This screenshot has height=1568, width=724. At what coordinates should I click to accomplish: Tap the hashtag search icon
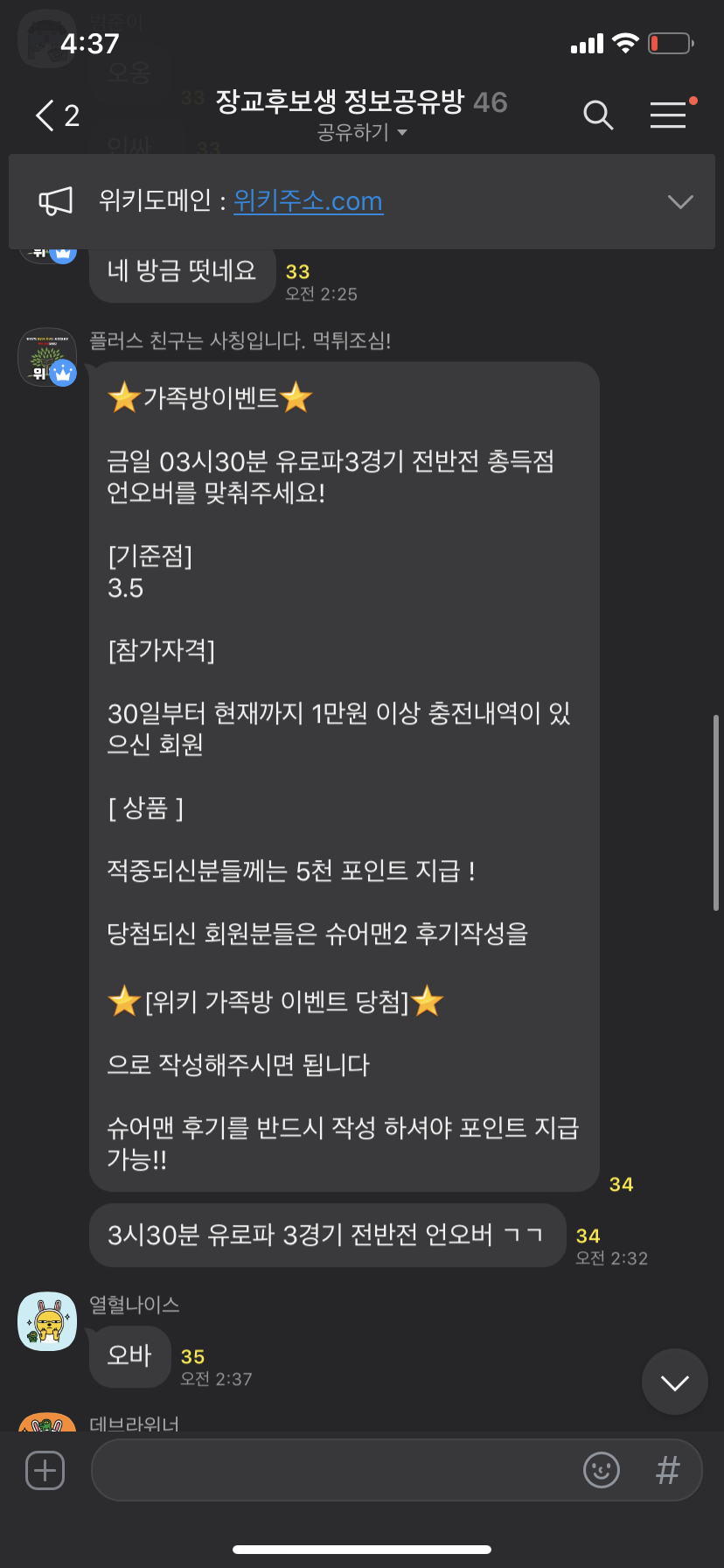click(x=667, y=1470)
